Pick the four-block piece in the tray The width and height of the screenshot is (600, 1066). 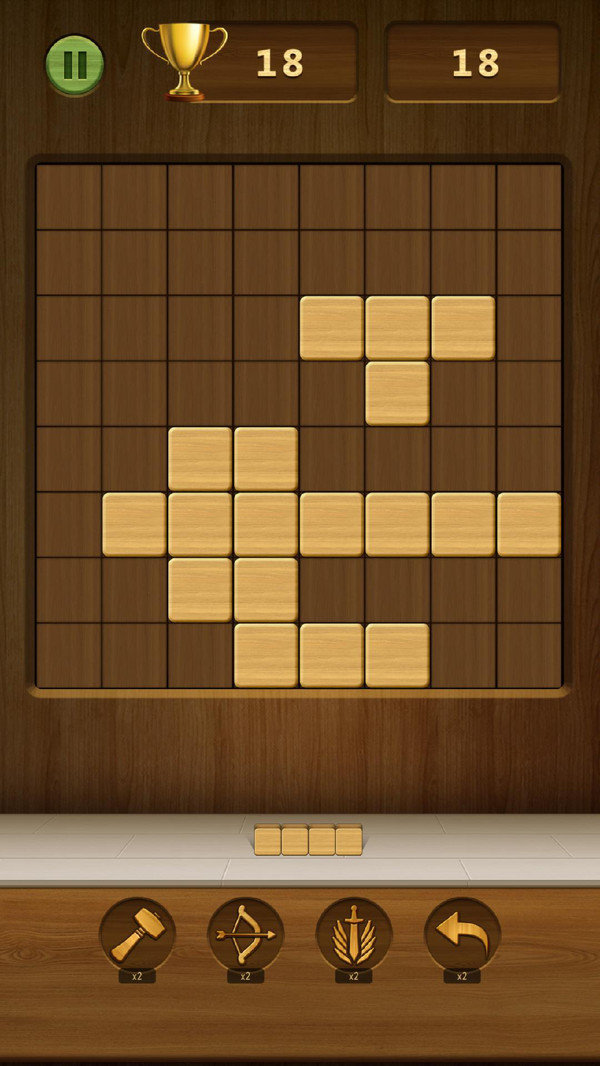click(x=308, y=840)
